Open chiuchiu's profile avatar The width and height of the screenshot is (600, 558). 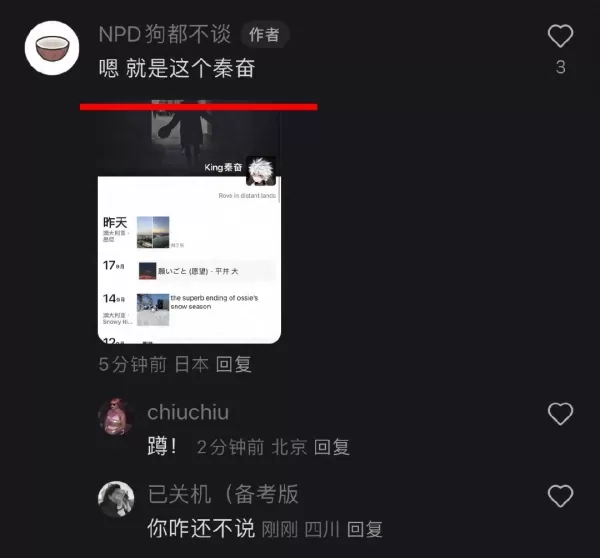tap(116, 416)
